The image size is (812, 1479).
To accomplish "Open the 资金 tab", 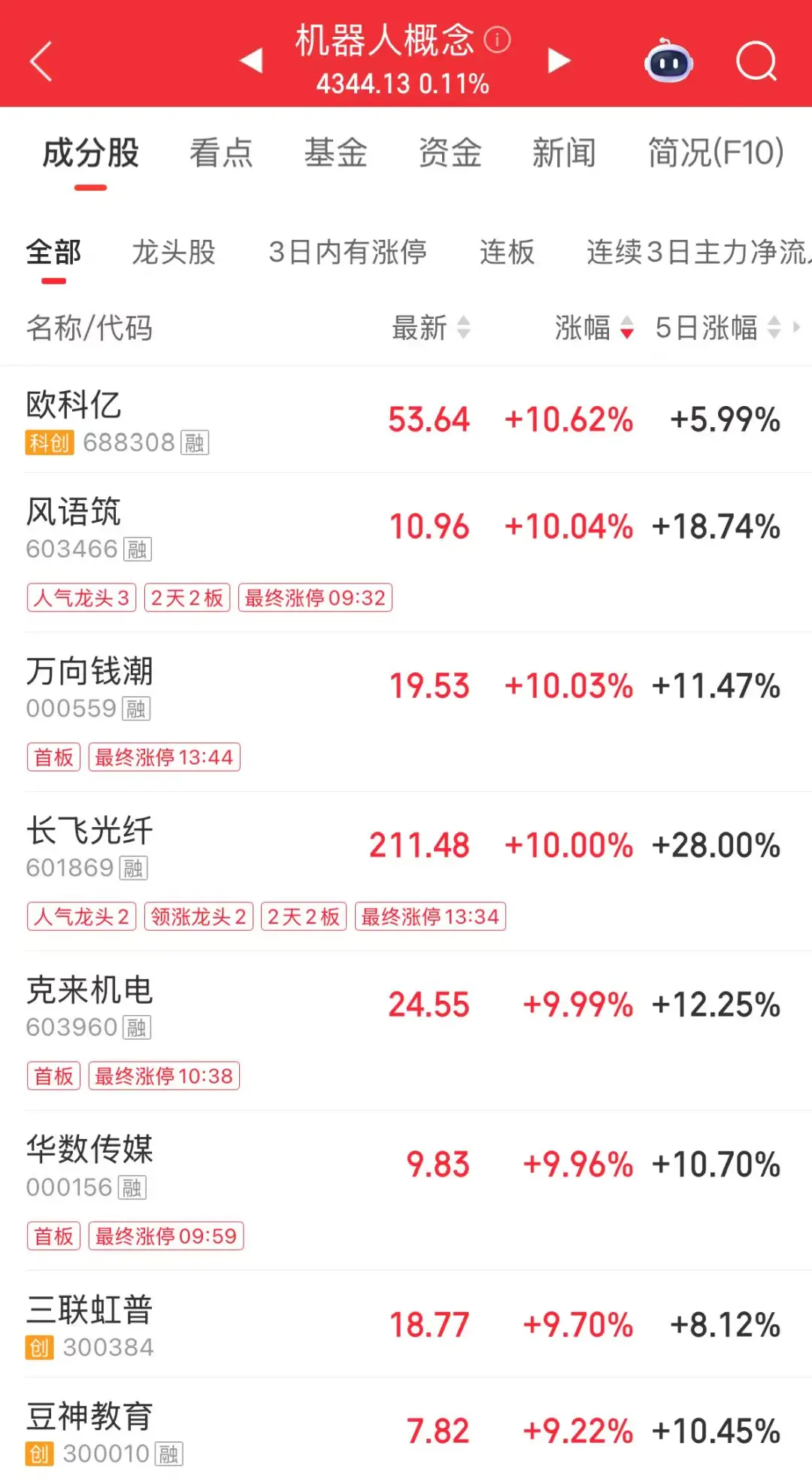I will [x=450, y=153].
